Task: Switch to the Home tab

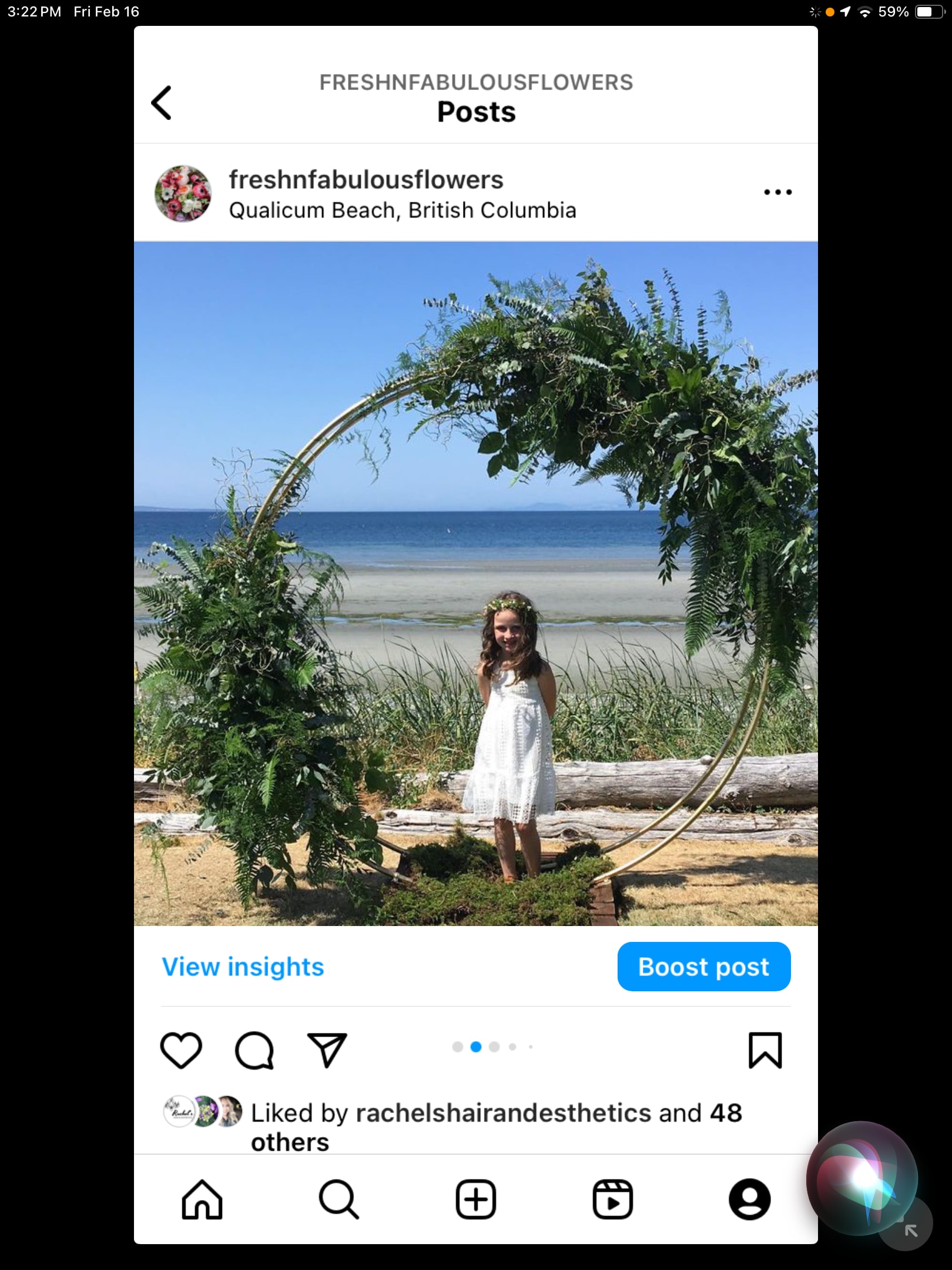Action: (x=202, y=1199)
